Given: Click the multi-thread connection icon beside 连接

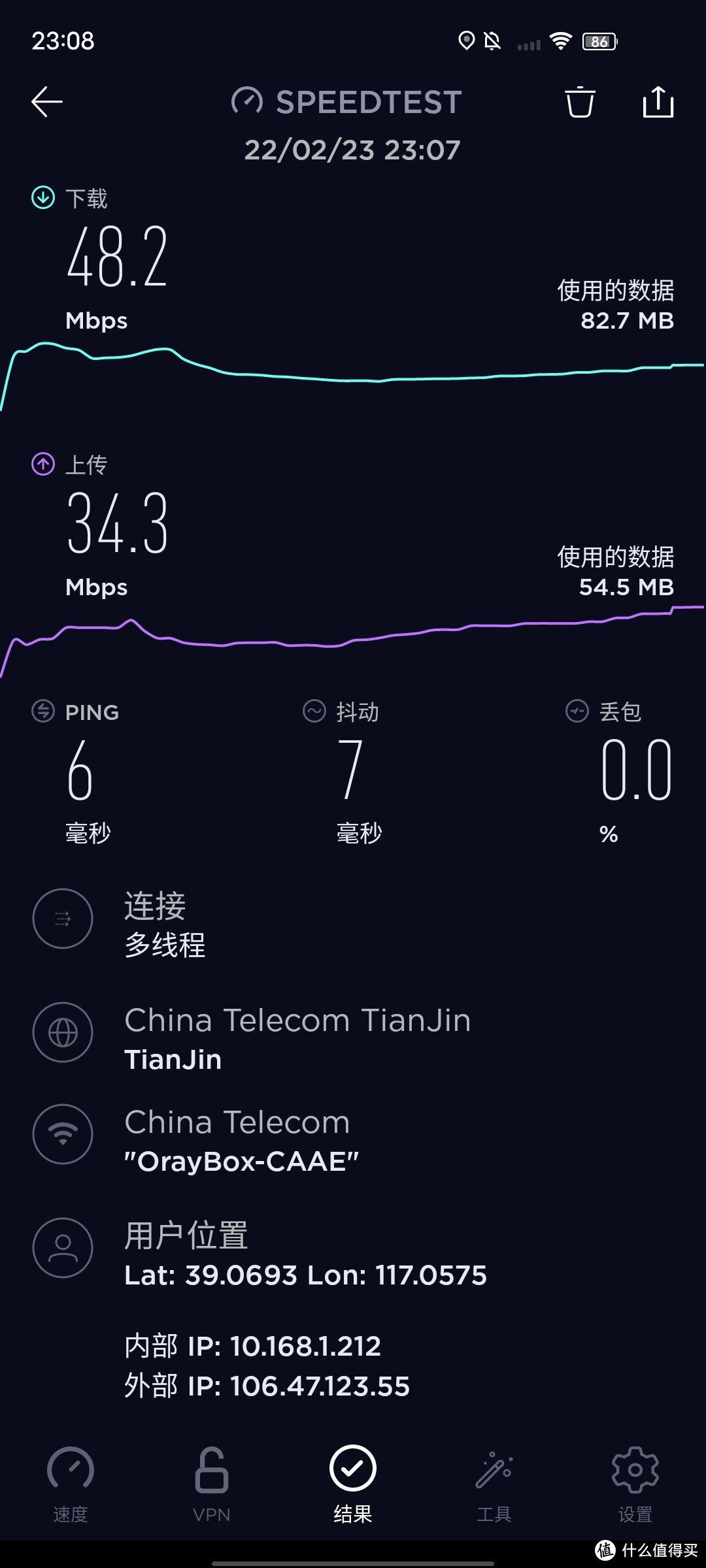Looking at the screenshot, I should click(63, 918).
